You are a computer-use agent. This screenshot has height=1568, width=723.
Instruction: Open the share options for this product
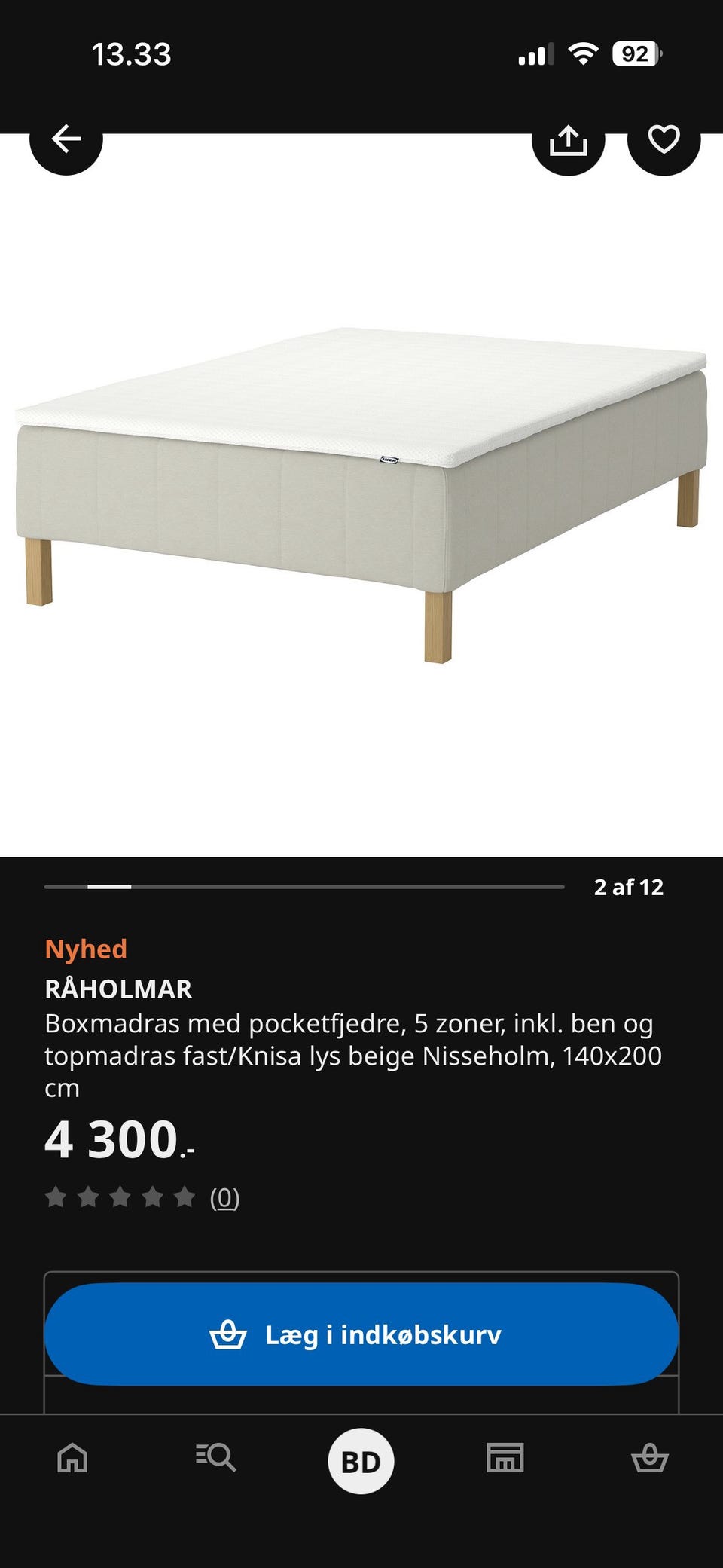coord(569,139)
